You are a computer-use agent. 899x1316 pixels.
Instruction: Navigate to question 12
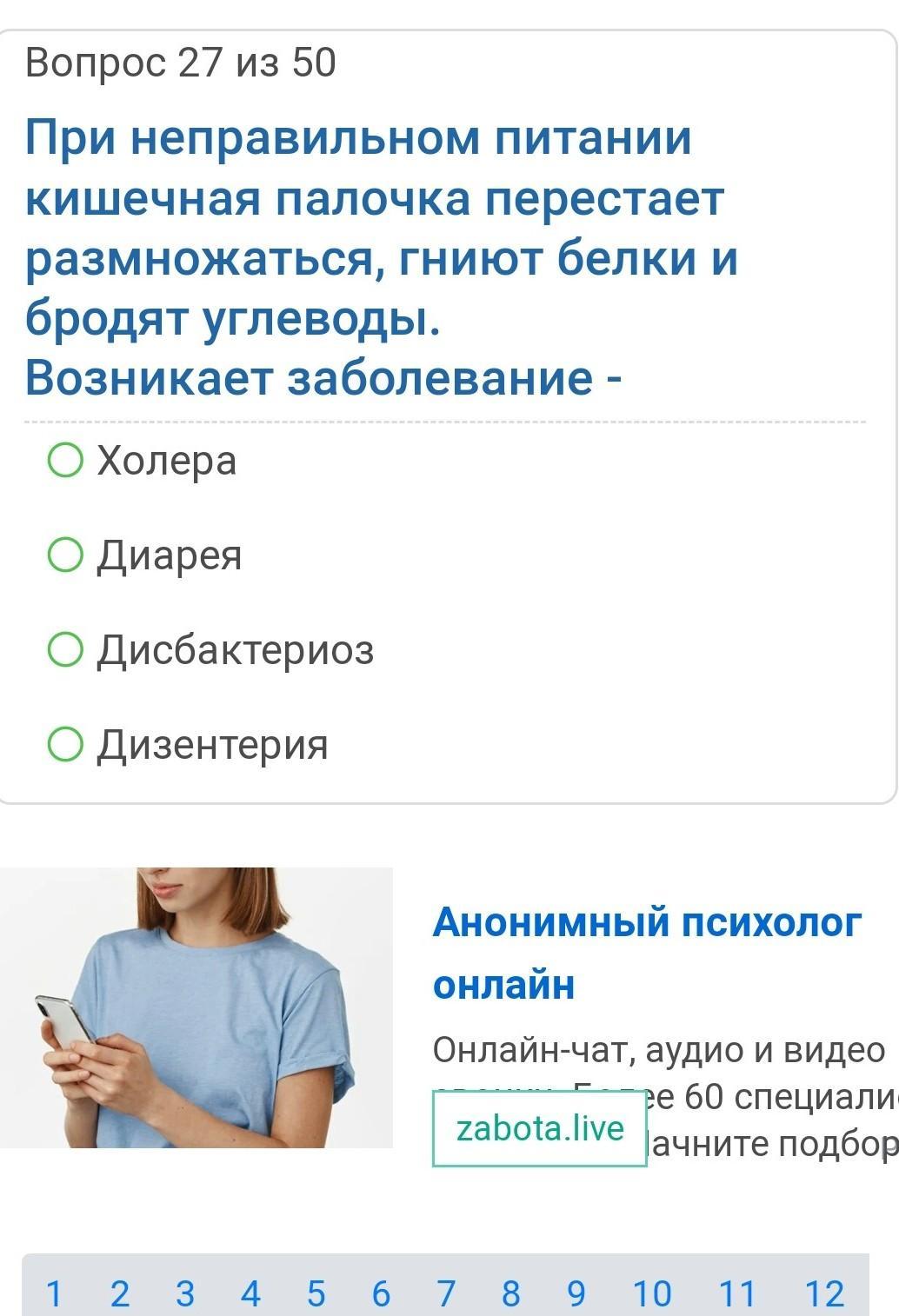(824, 1293)
